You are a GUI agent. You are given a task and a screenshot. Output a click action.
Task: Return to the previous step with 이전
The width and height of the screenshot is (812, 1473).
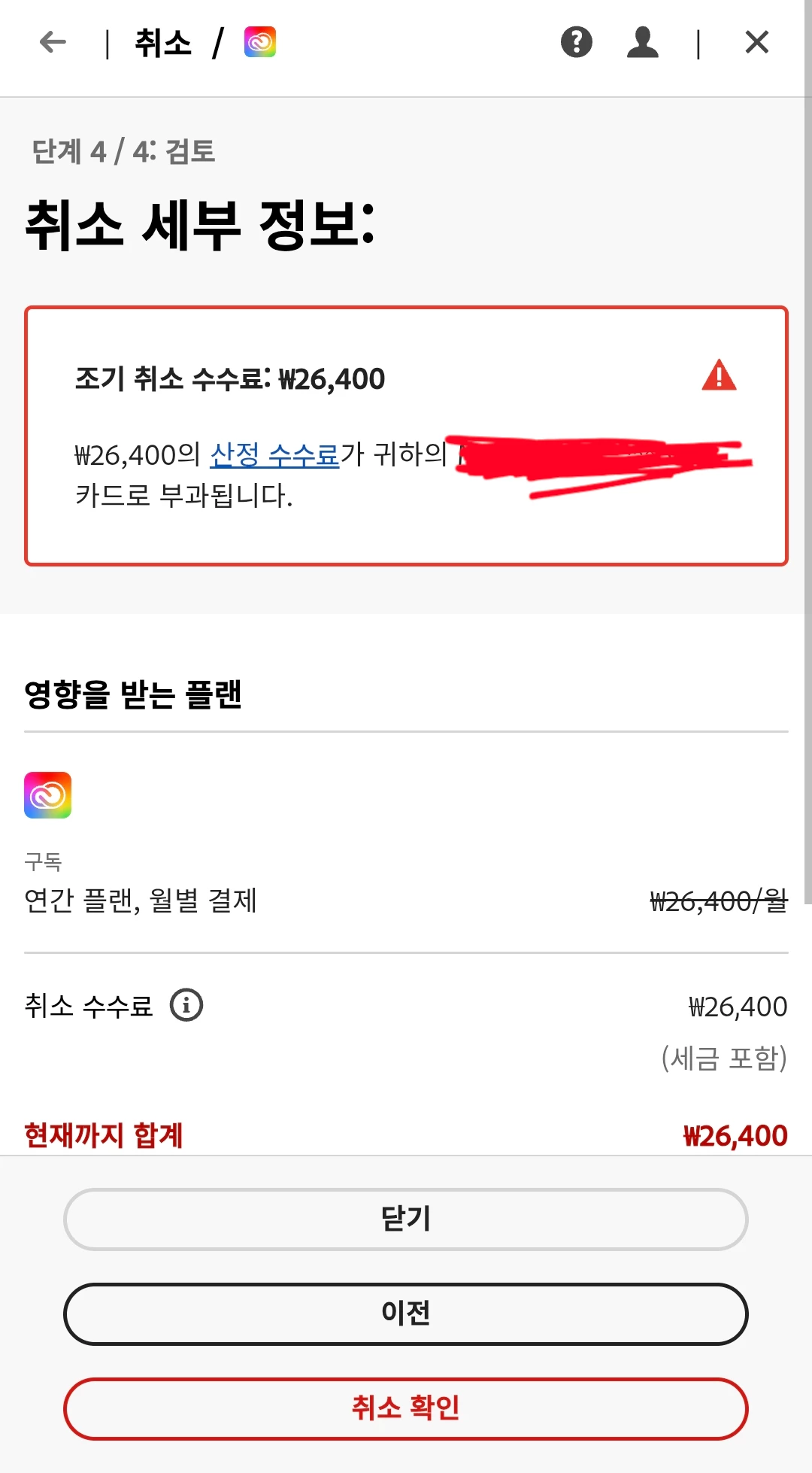pos(406,1314)
